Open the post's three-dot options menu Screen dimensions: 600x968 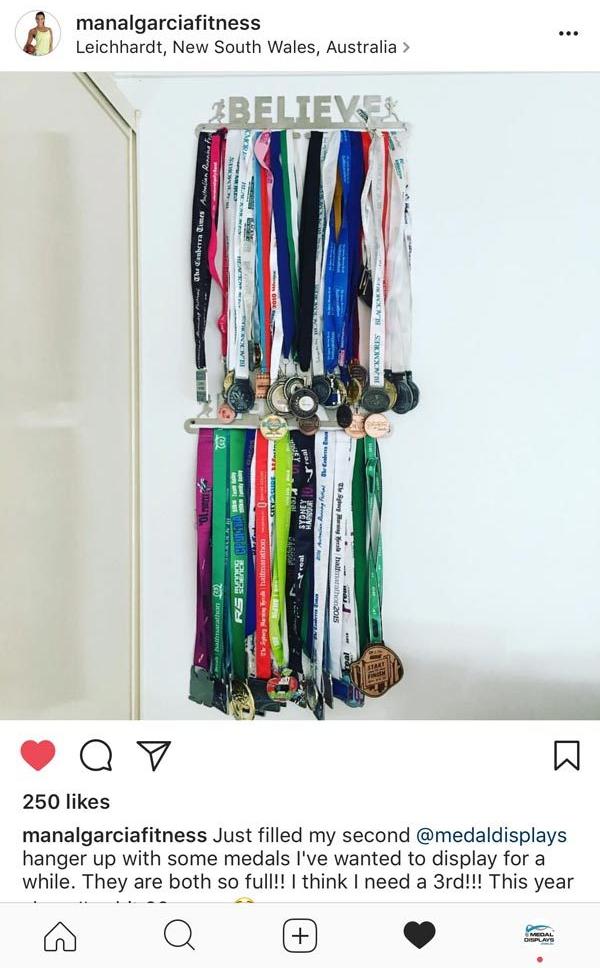(x=568, y=34)
